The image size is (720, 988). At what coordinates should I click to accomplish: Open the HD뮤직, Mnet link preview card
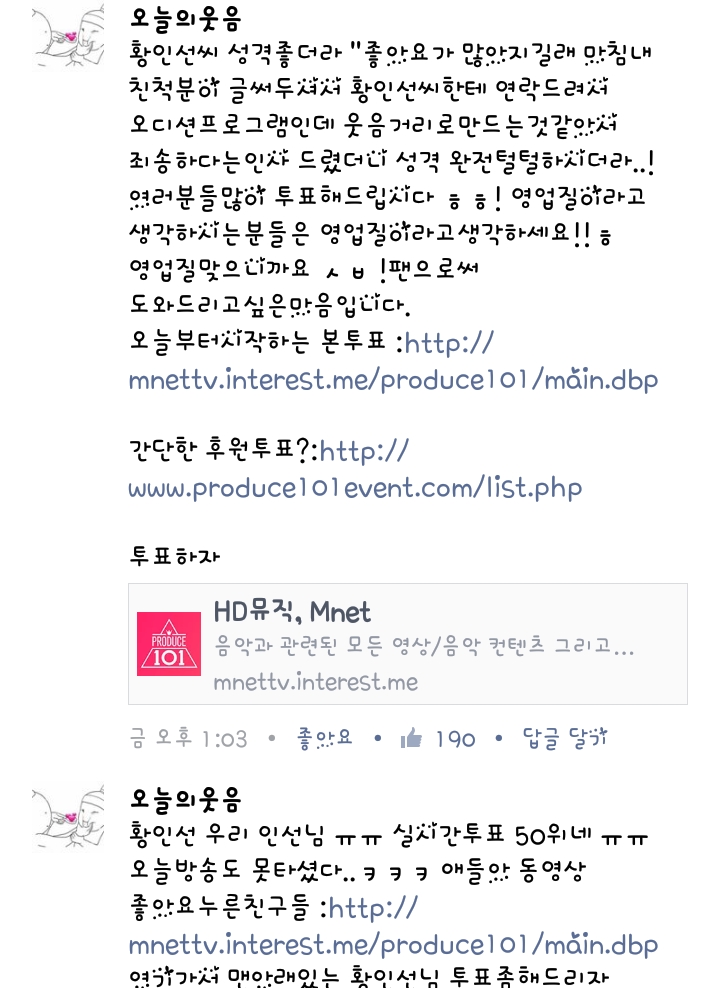pyautogui.click(x=407, y=644)
